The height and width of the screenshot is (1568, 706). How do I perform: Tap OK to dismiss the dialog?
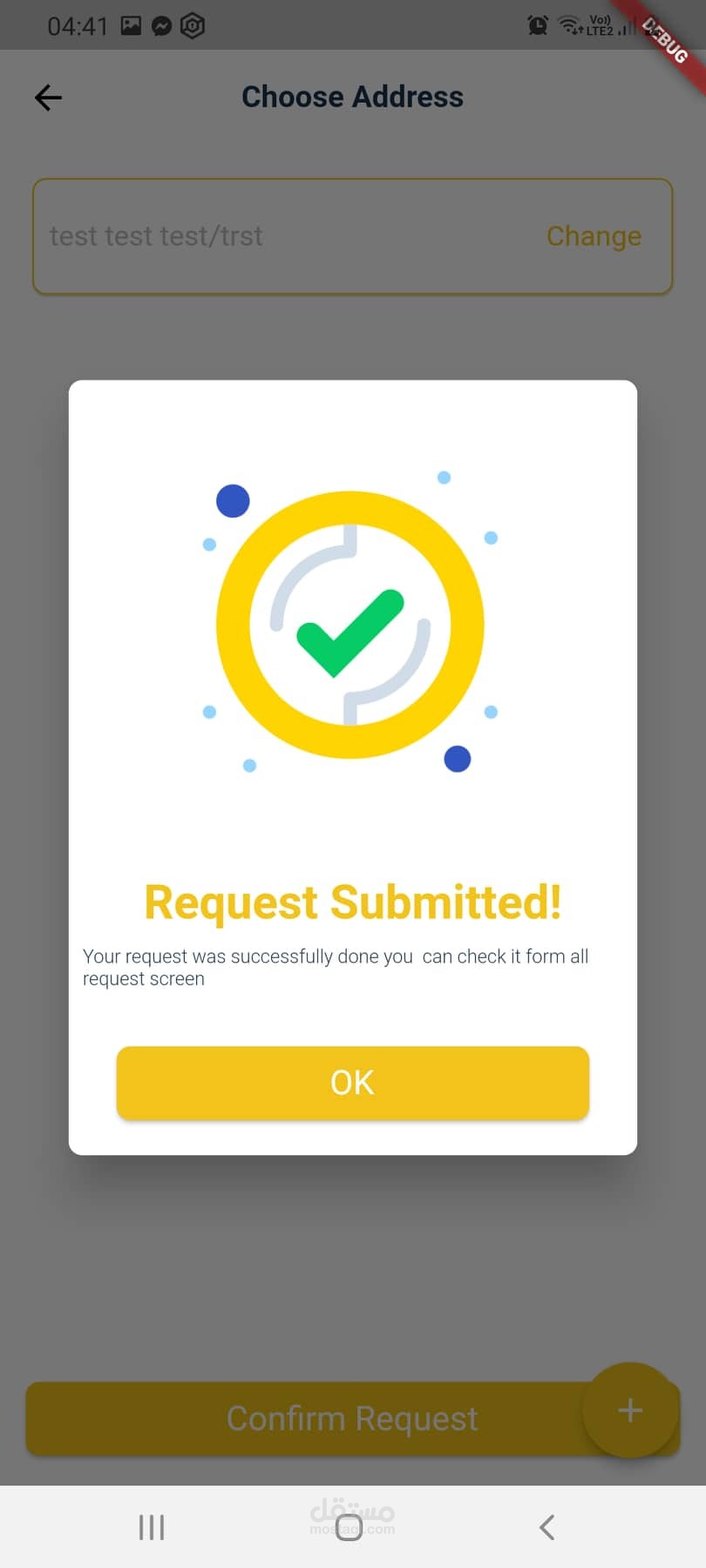point(352,1083)
